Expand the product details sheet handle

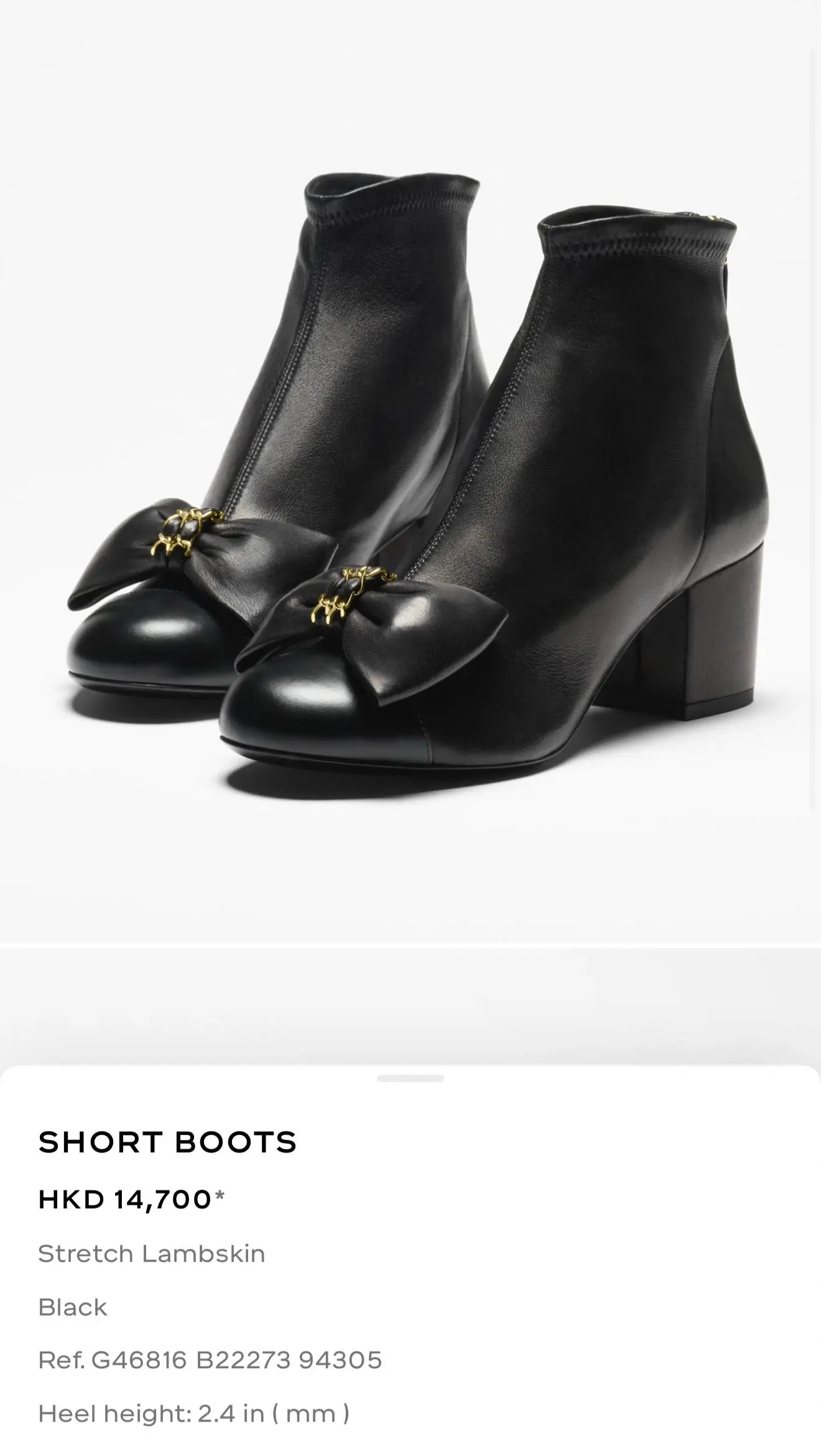tap(410, 1078)
